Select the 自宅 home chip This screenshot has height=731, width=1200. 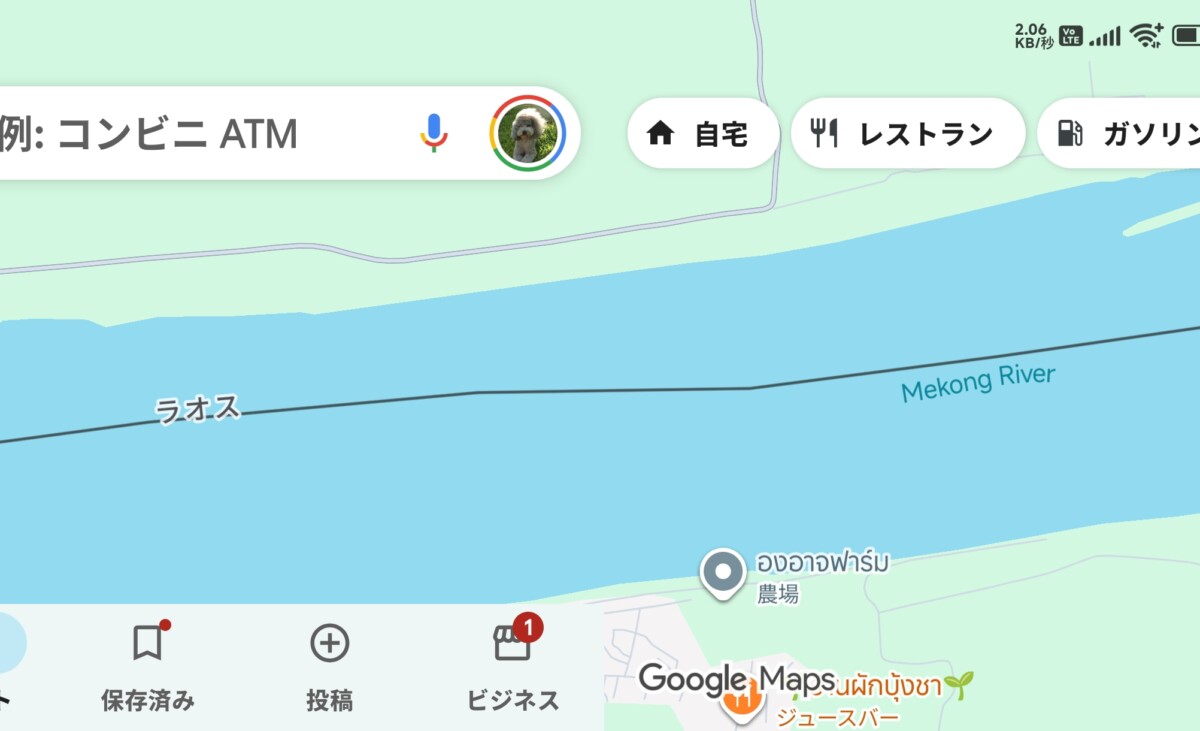[702, 133]
